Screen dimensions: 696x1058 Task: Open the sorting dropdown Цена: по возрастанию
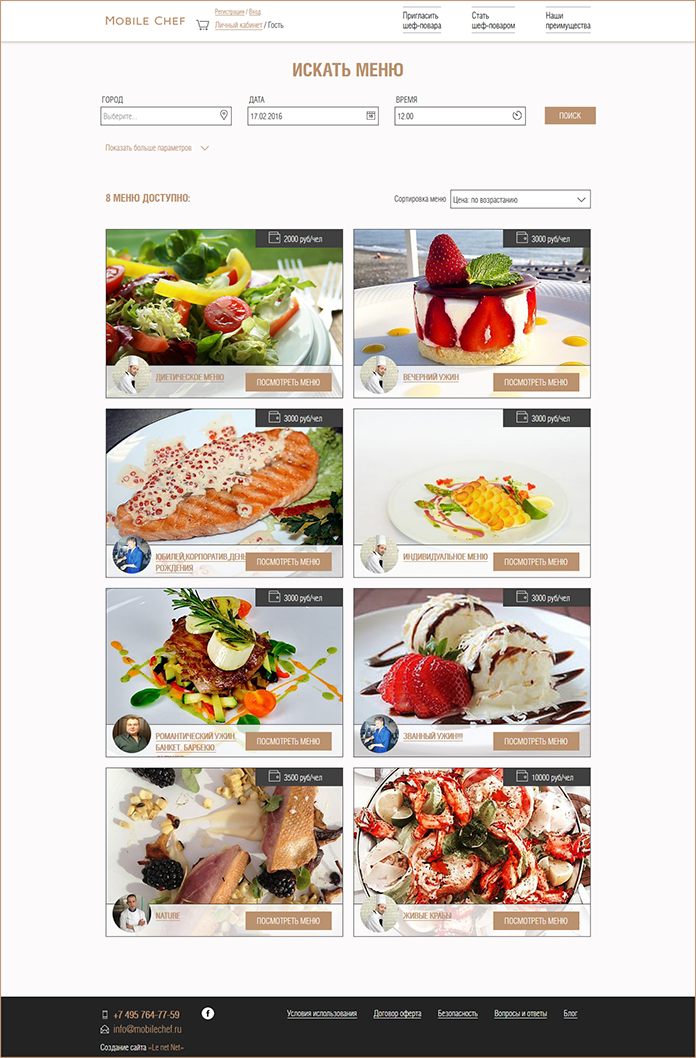520,199
